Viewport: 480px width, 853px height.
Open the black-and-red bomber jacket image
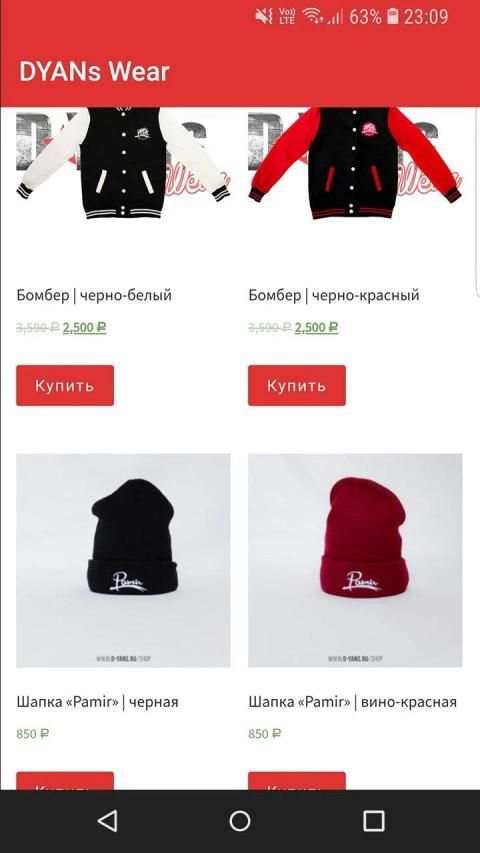355,163
